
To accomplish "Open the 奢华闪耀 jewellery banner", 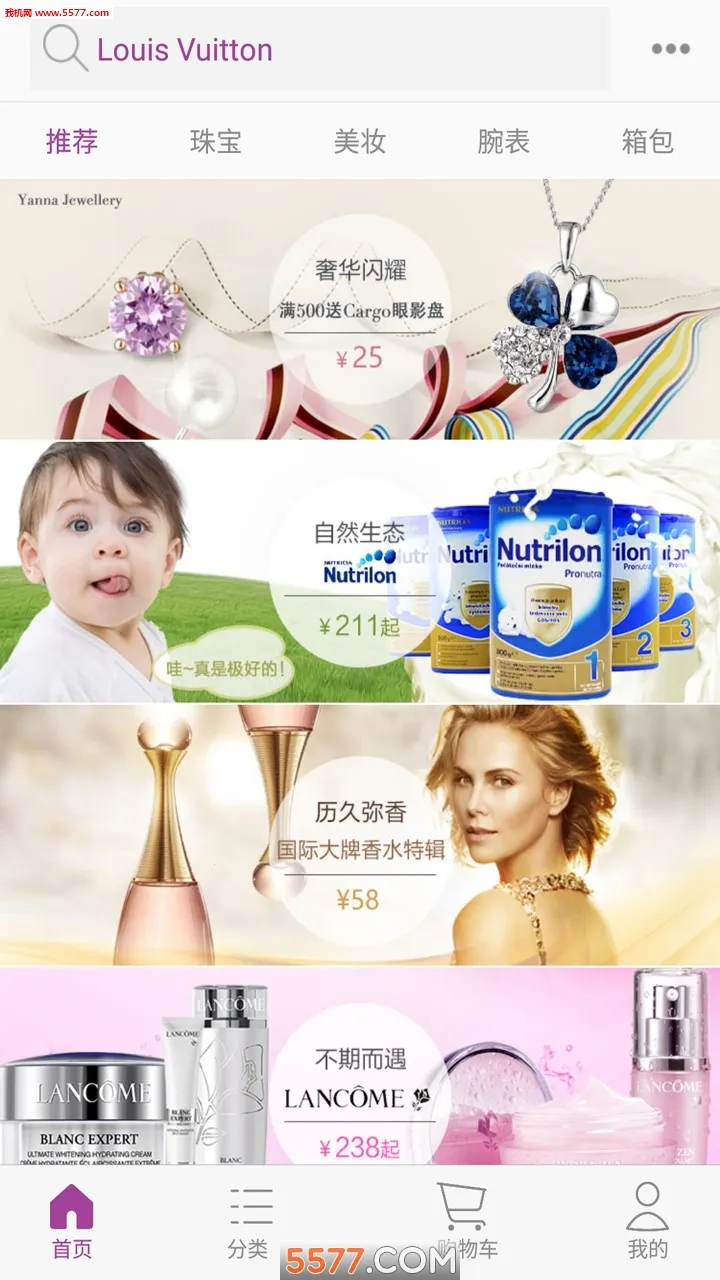I will pos(360,310).
